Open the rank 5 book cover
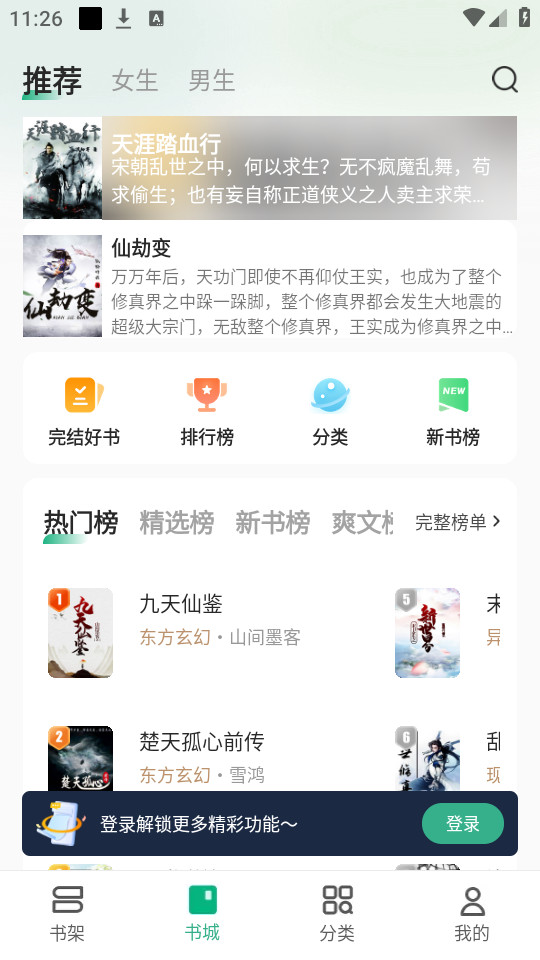Viewport: 540px width, 960px height. pos(427,632)
